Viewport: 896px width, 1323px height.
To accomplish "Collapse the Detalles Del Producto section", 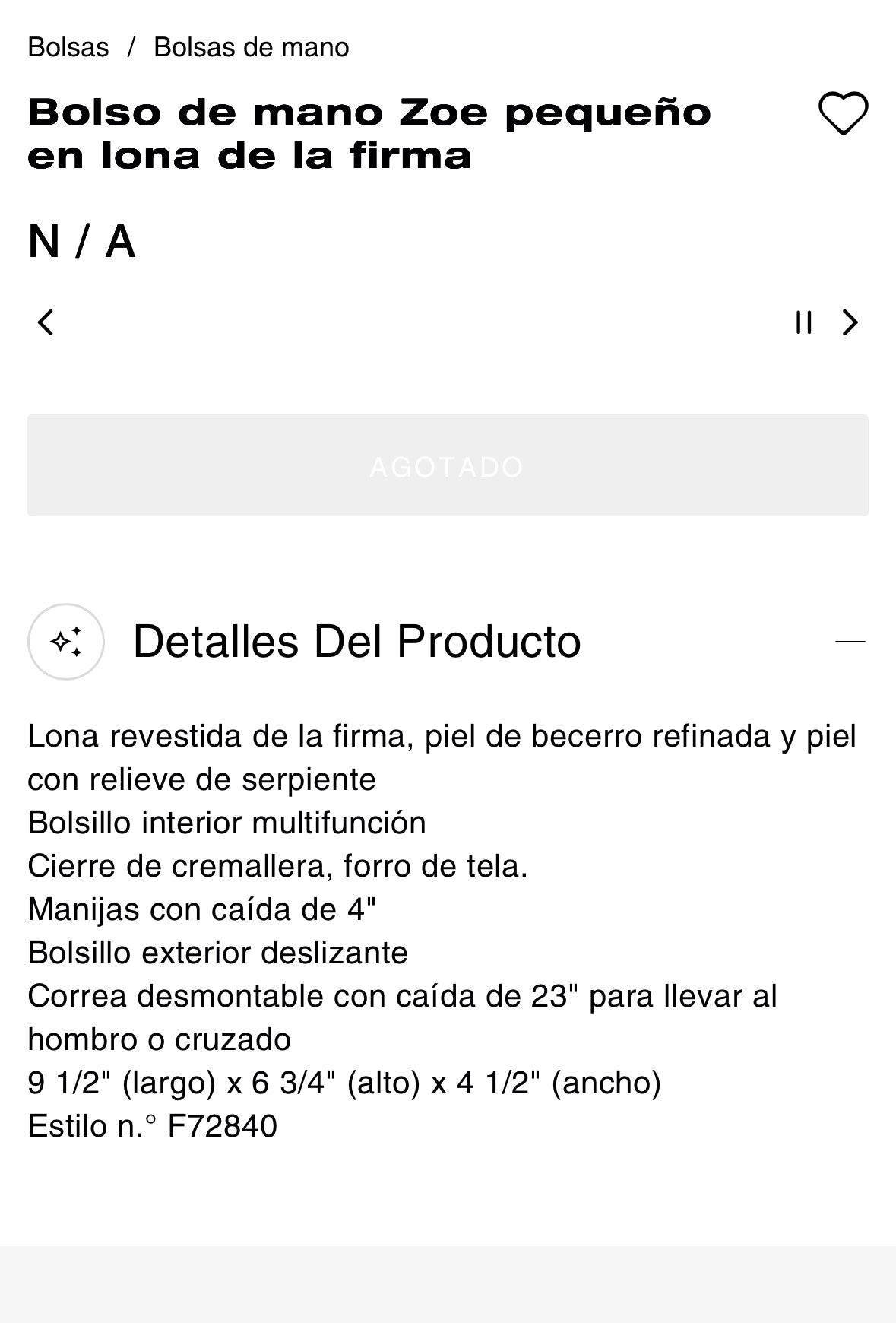I will pos(850,642).
